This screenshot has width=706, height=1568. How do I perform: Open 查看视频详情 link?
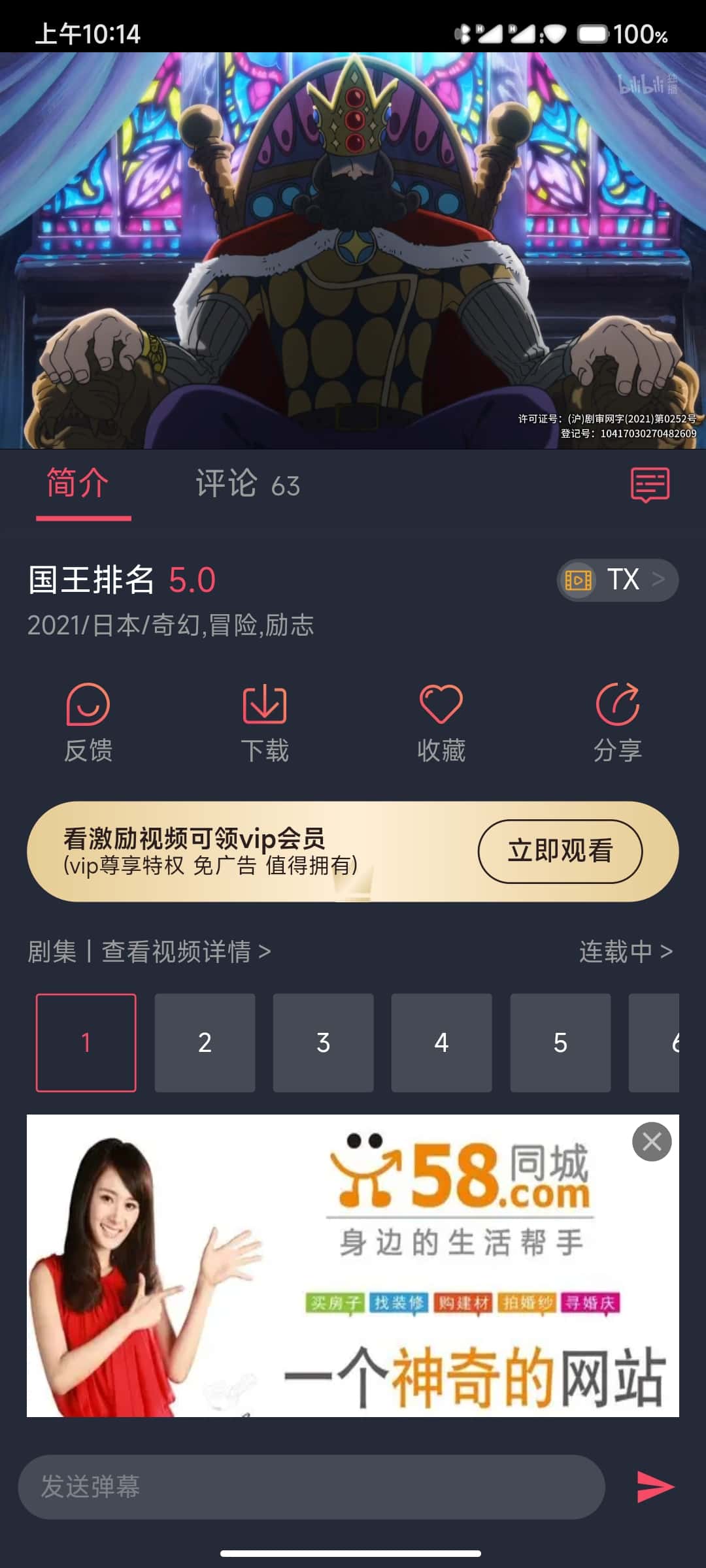[186, 952]
